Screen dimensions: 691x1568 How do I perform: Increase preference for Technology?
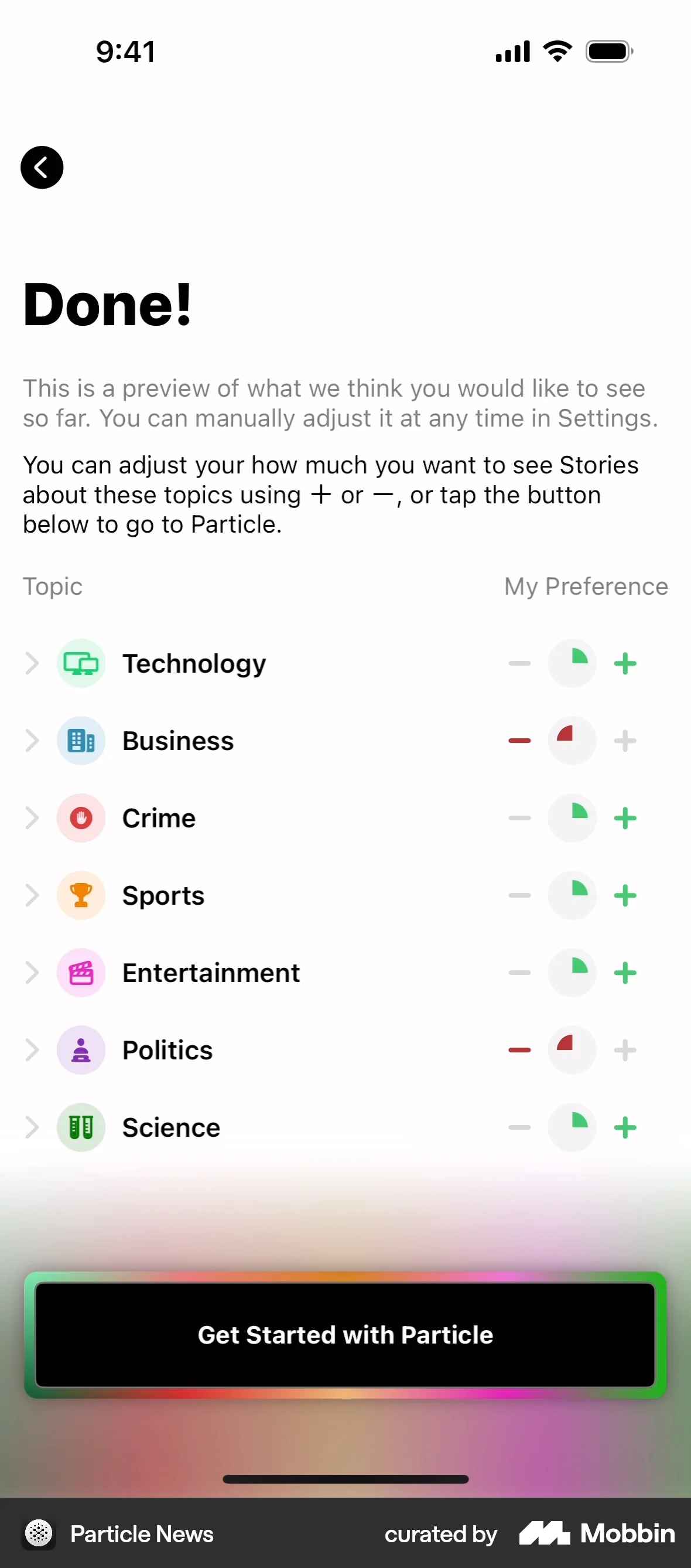click(x=625, y=663)
